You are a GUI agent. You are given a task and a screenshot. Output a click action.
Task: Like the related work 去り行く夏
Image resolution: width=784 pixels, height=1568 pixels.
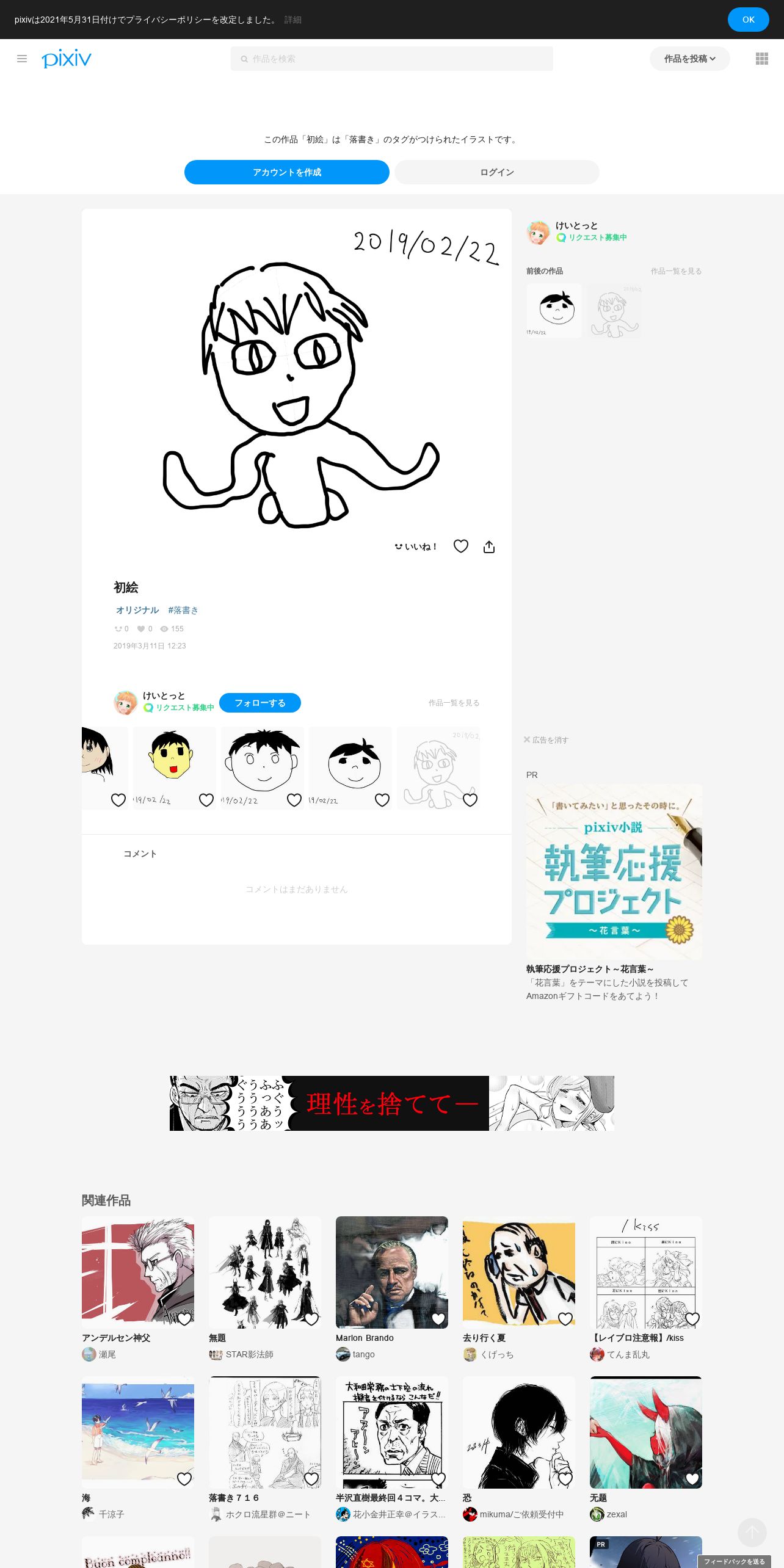565,1319
